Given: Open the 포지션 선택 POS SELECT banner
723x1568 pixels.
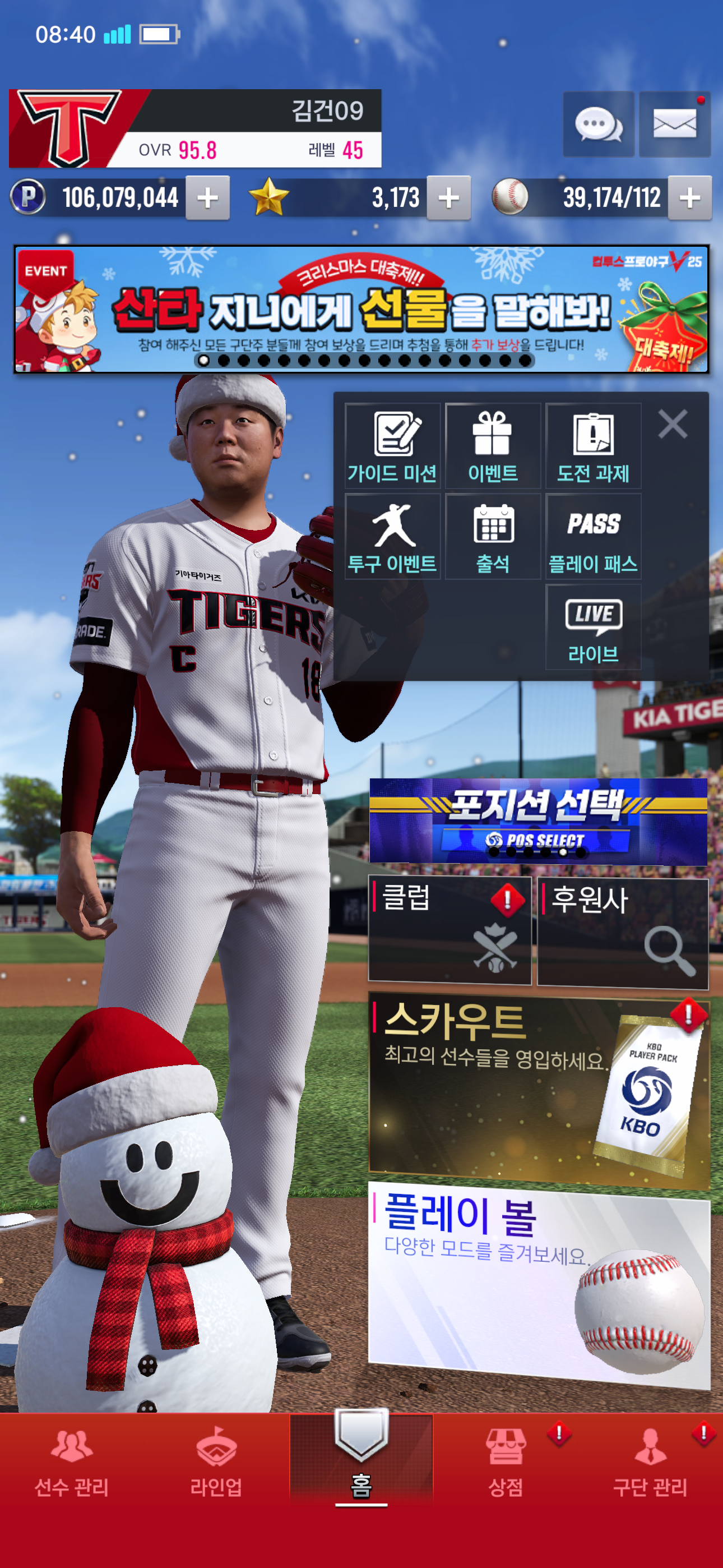Looking at the screenshot, I should tap(538, 820).
